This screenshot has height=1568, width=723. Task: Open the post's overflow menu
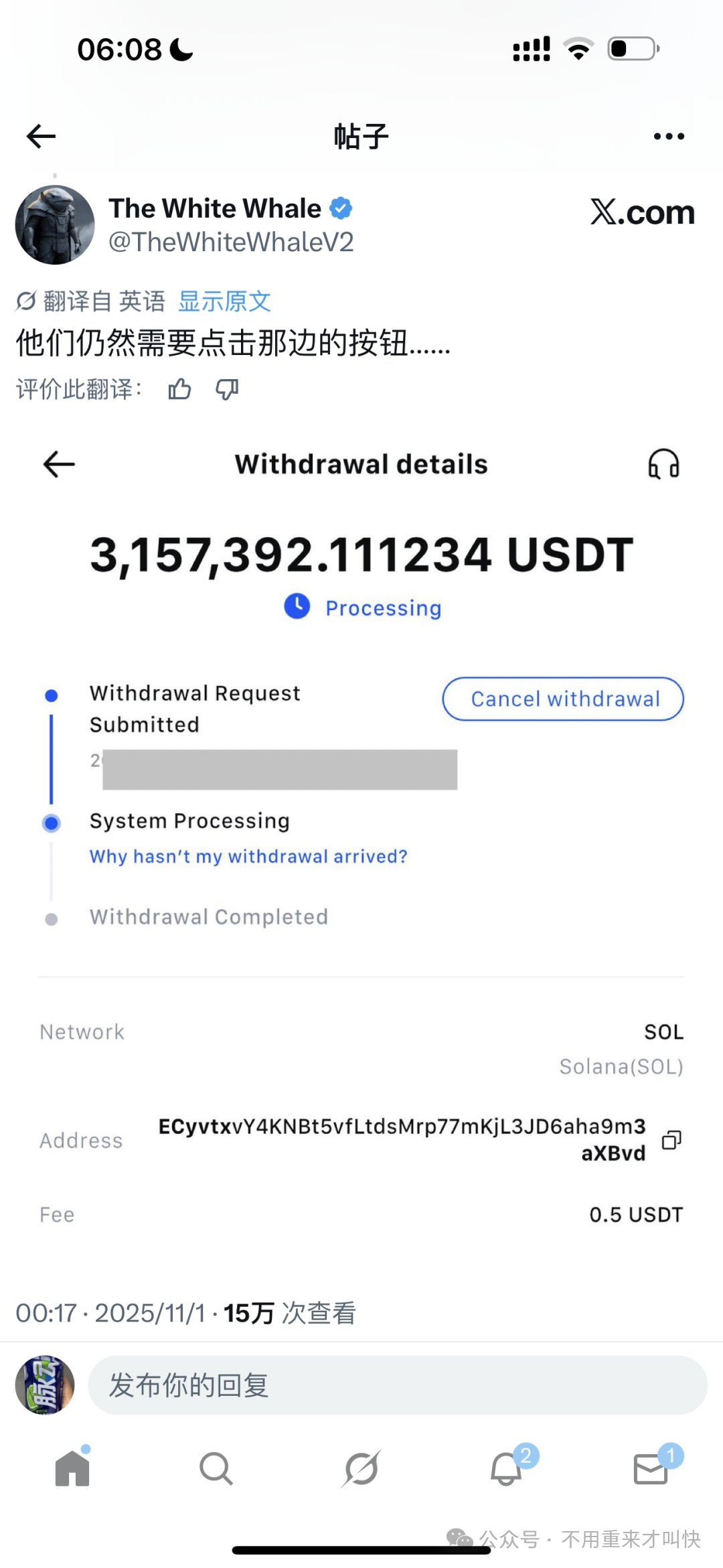pos(668,137)
